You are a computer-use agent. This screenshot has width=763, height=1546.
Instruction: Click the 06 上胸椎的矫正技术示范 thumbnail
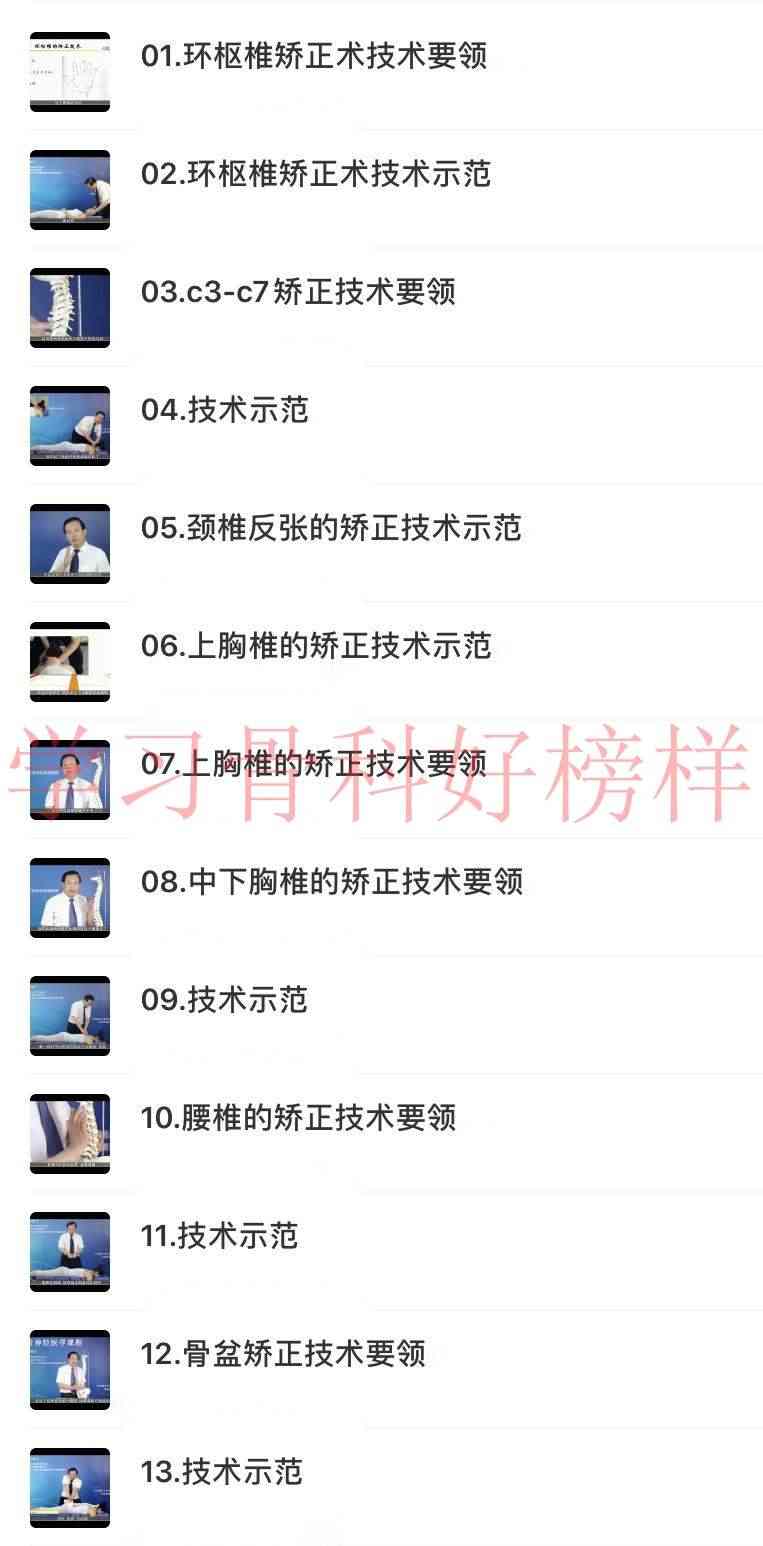(x=70, y=661)
